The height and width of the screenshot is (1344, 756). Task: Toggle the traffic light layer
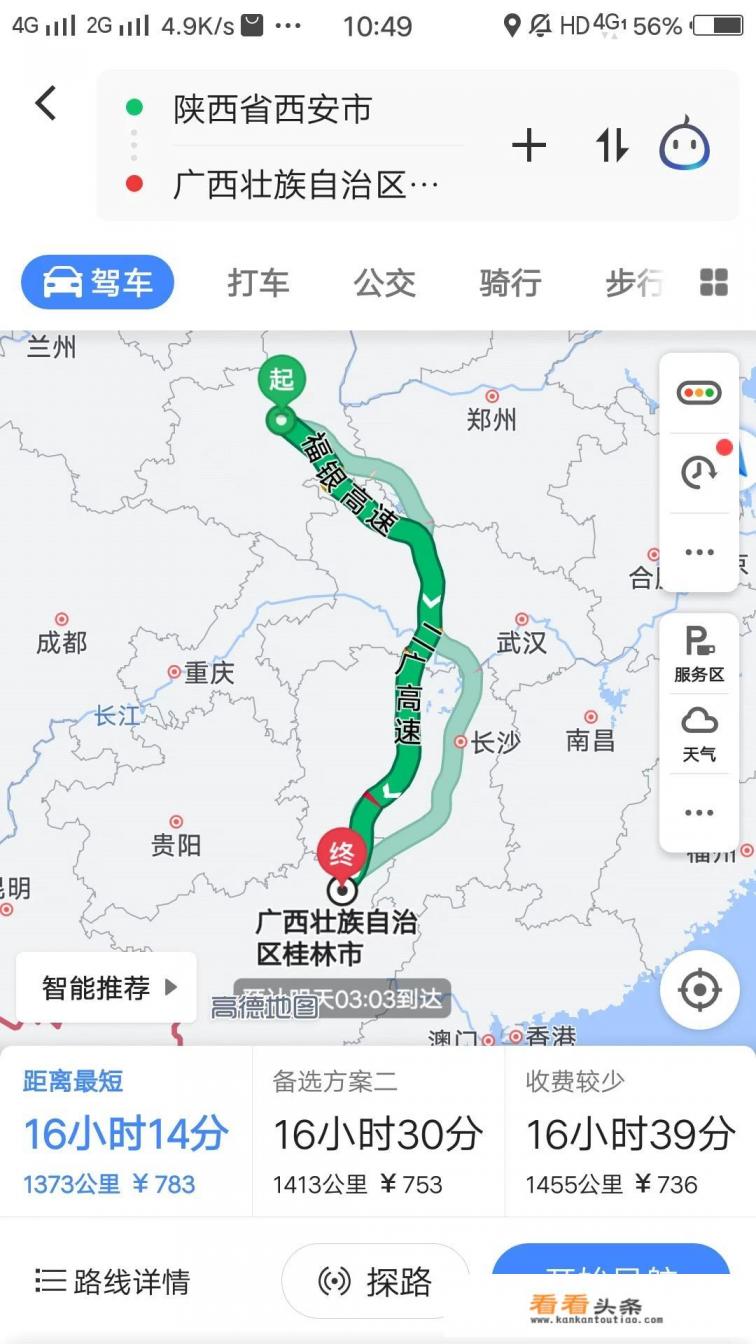point(699,393)
